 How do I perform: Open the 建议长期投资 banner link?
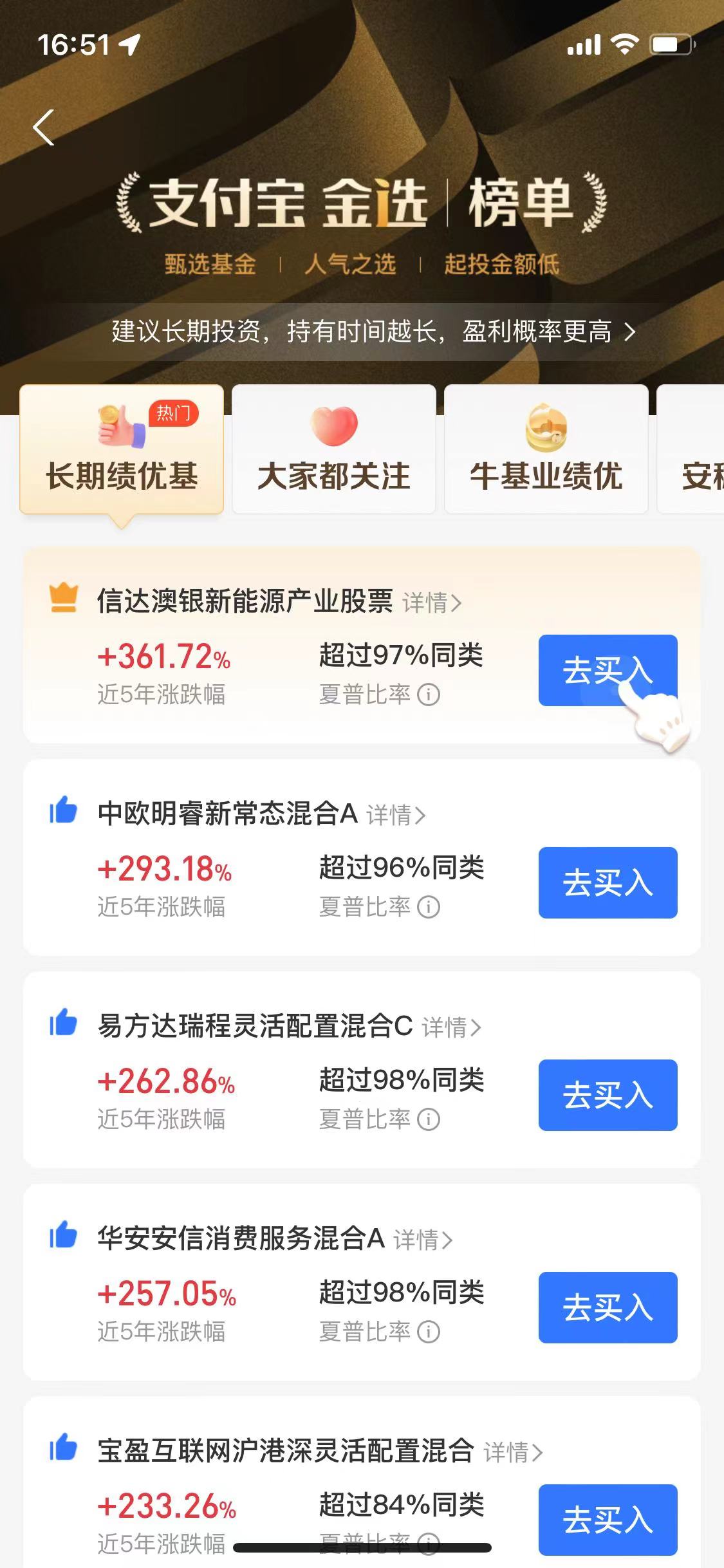click(373, 332)
